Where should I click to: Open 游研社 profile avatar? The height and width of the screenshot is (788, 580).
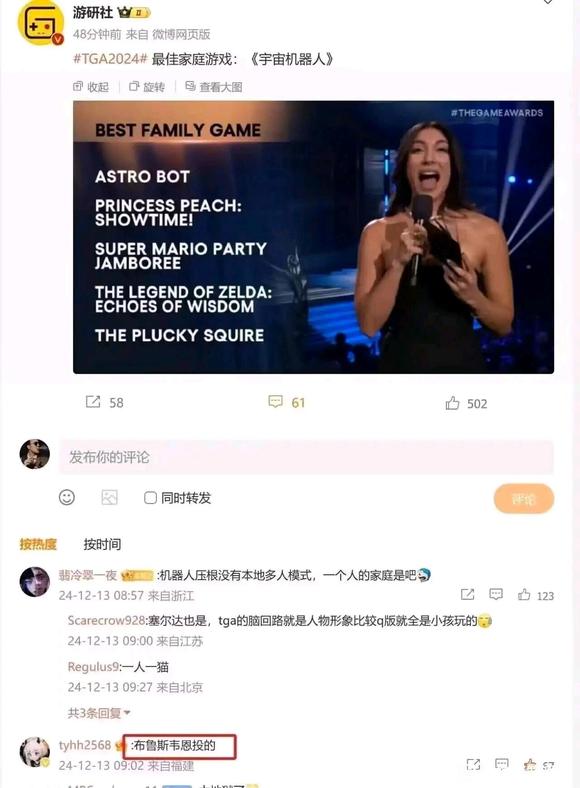point(41,21)
